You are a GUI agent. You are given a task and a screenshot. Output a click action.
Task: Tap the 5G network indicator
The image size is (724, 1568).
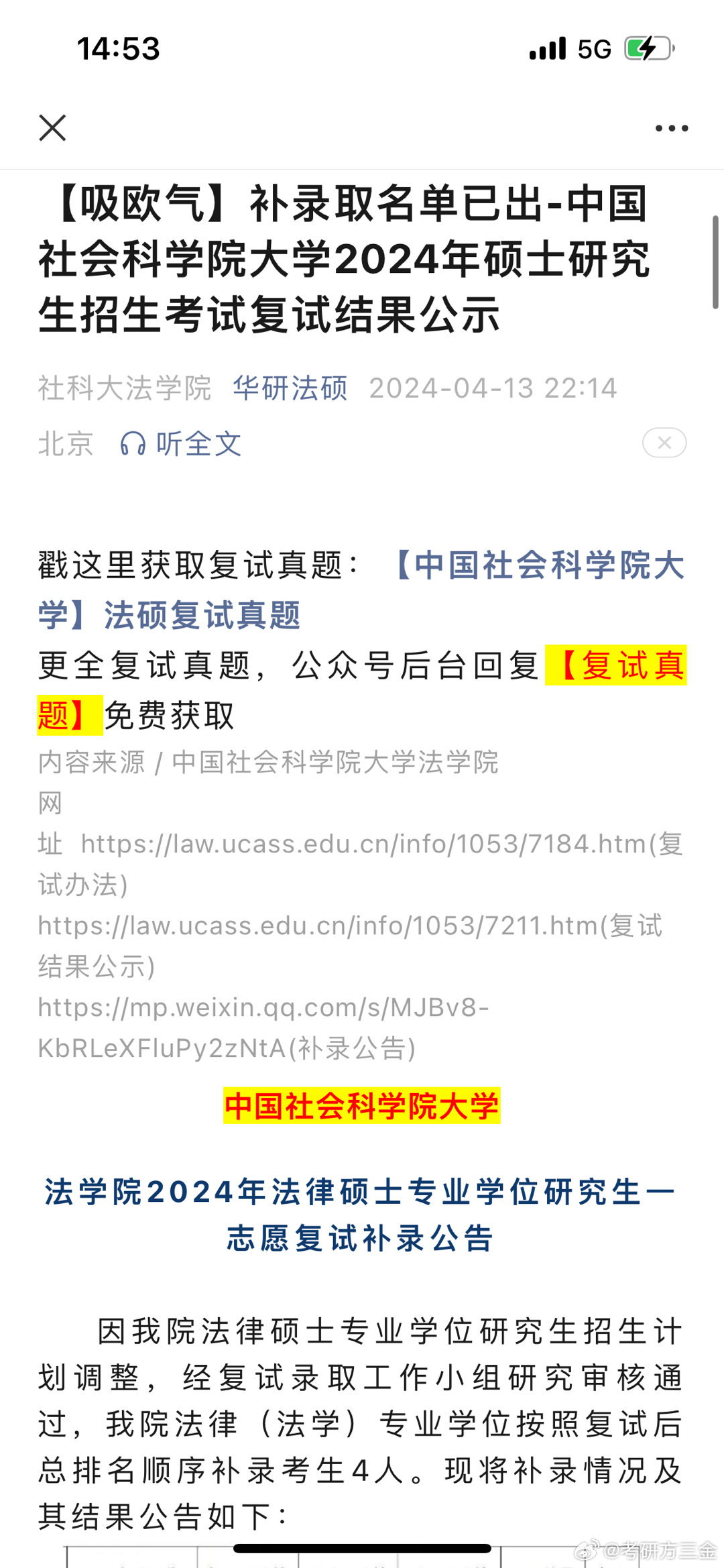pyautogui.click(x=593, y=48)
